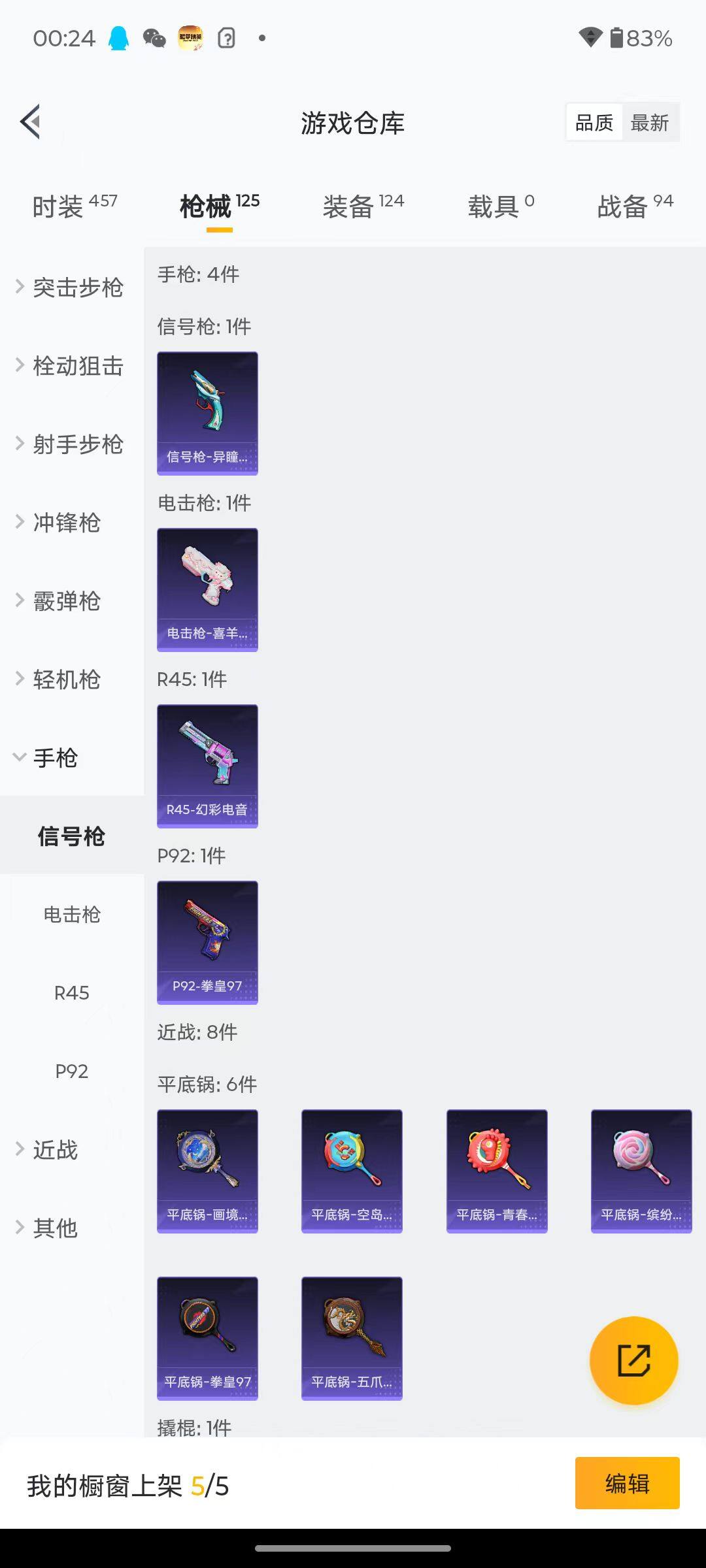Screen dimensions: 706x1568
Task: Expand the 突击步枪 category
Action: tap(72, 287)
